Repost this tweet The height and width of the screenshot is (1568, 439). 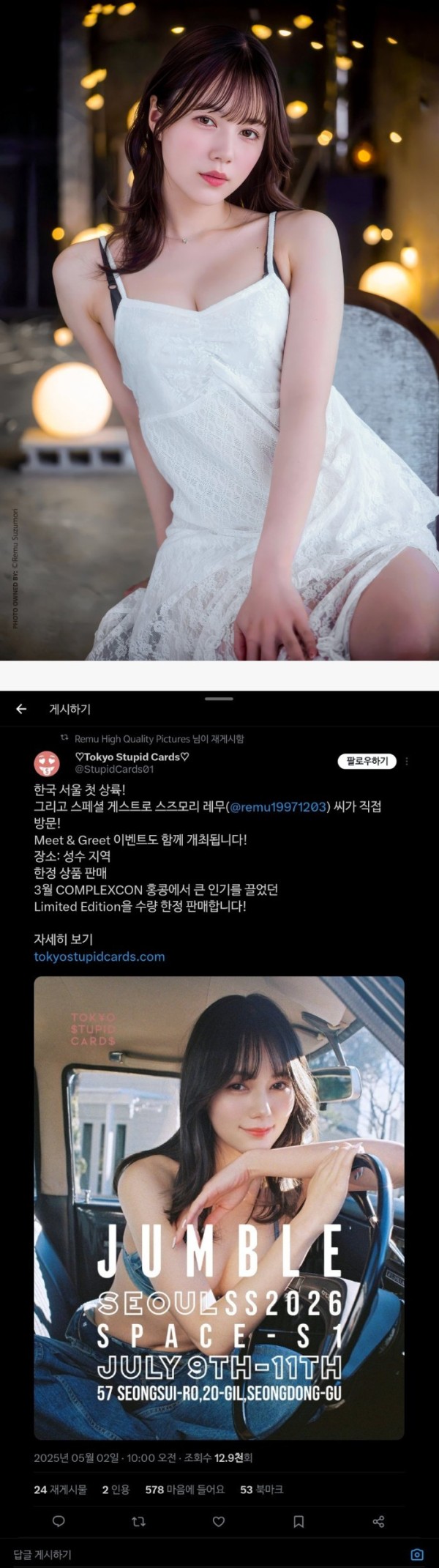click(138, 1522)
